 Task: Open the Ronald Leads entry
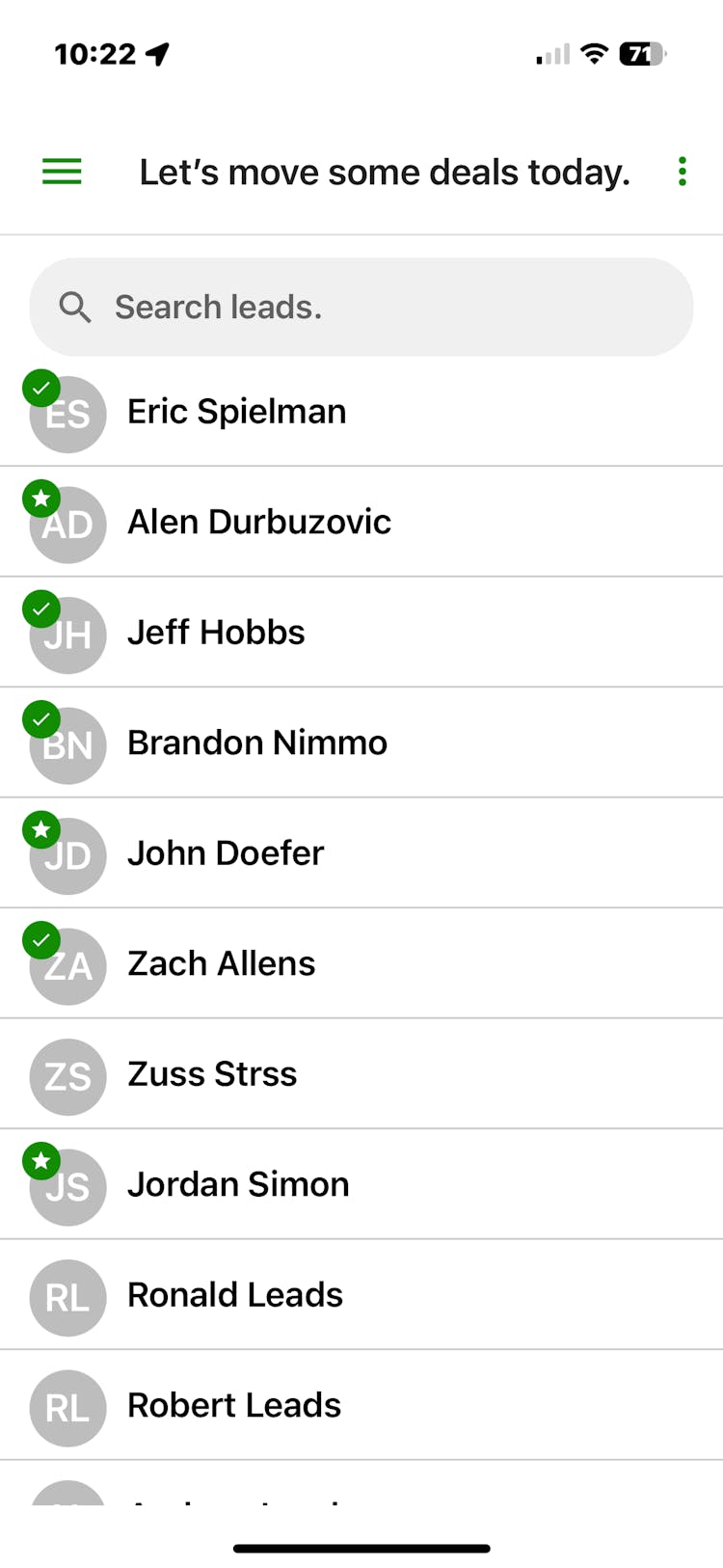(235, 1294)
